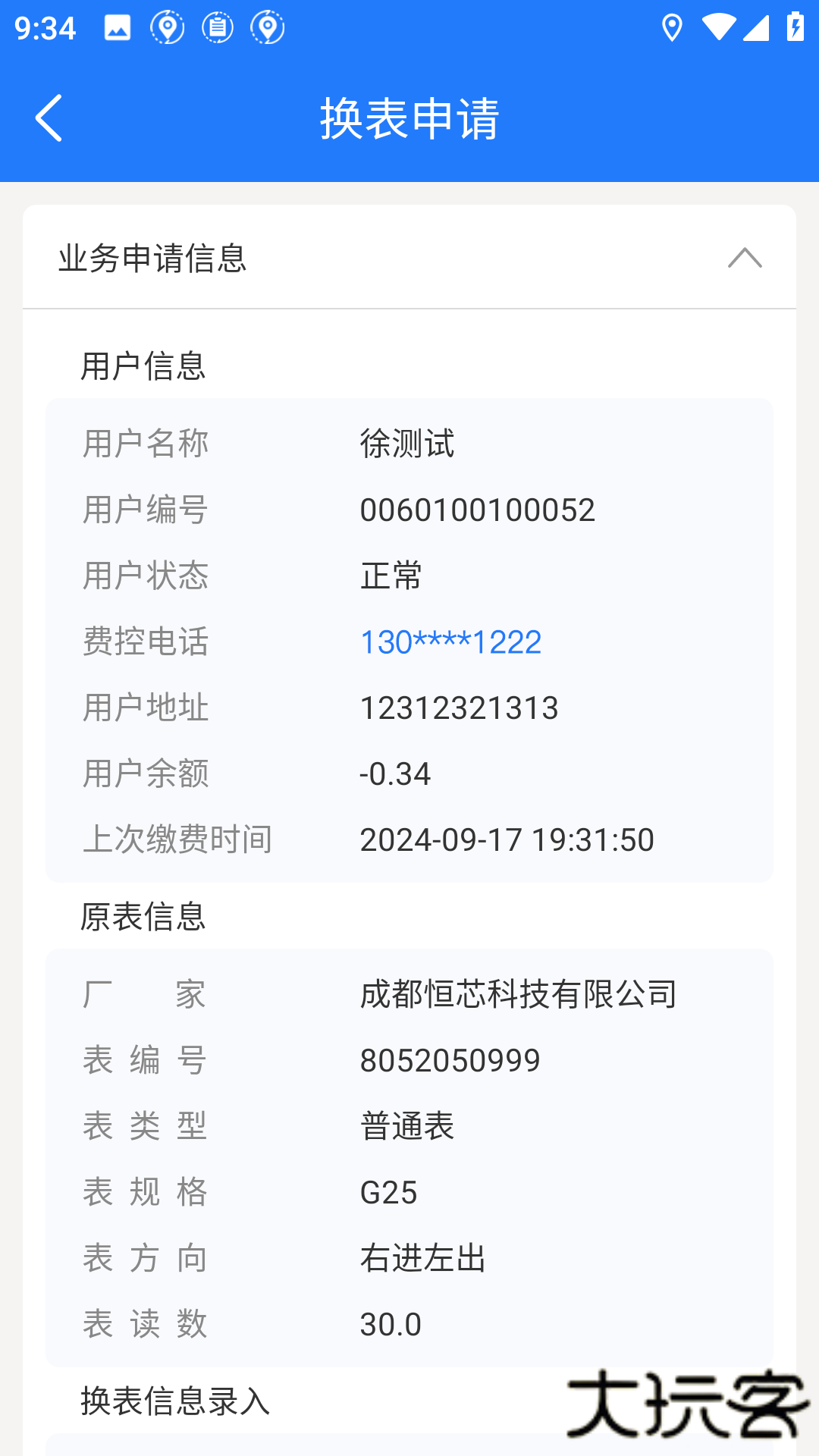Expand the 换表信息录入 section
Viewport: 819px width, 1456px height.
pyautogui.click(x=174, y=1402)
